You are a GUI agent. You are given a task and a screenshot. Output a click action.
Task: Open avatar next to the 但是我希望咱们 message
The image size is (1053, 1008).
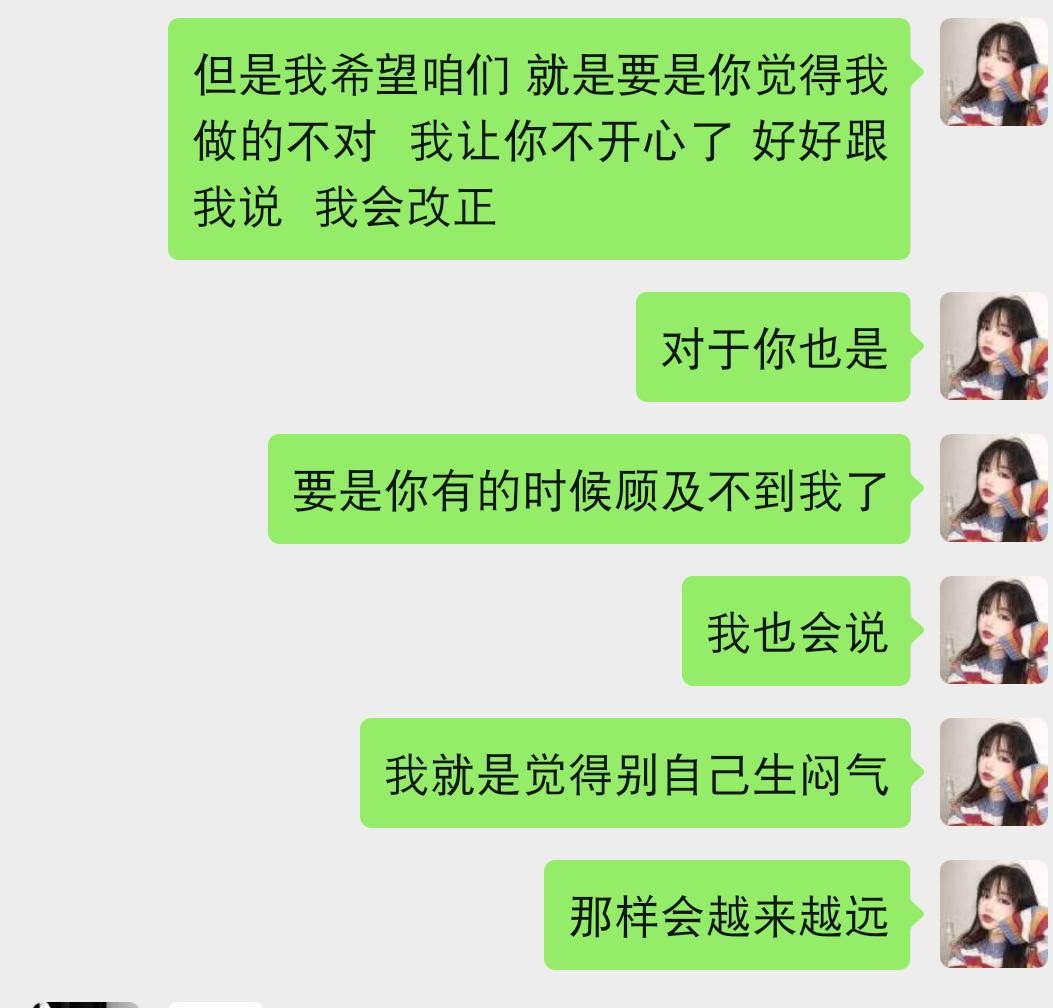click(993, 72)
